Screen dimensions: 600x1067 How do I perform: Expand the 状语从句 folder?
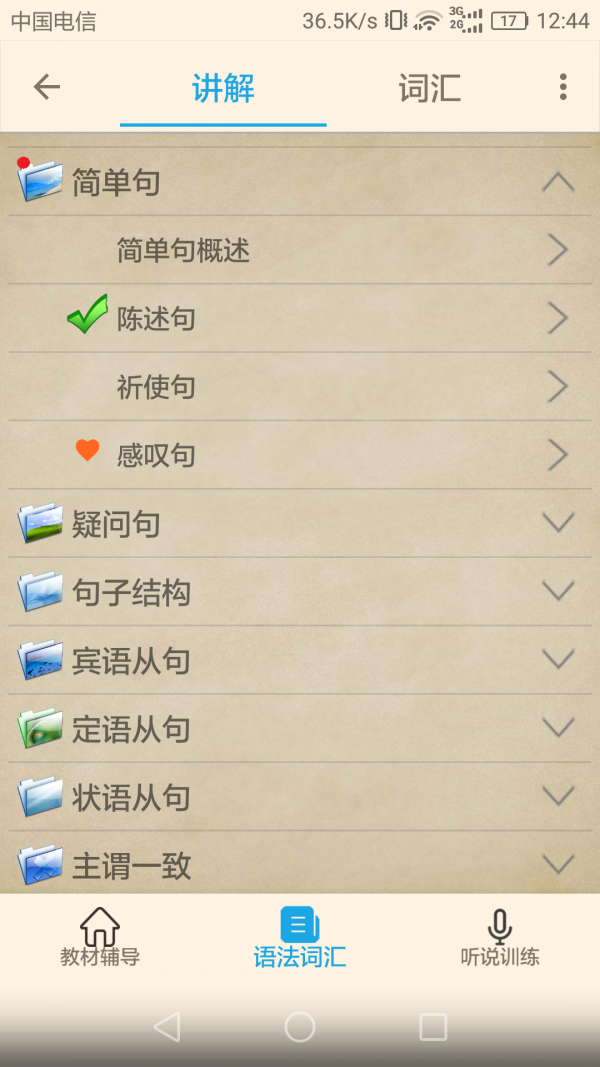300,797
